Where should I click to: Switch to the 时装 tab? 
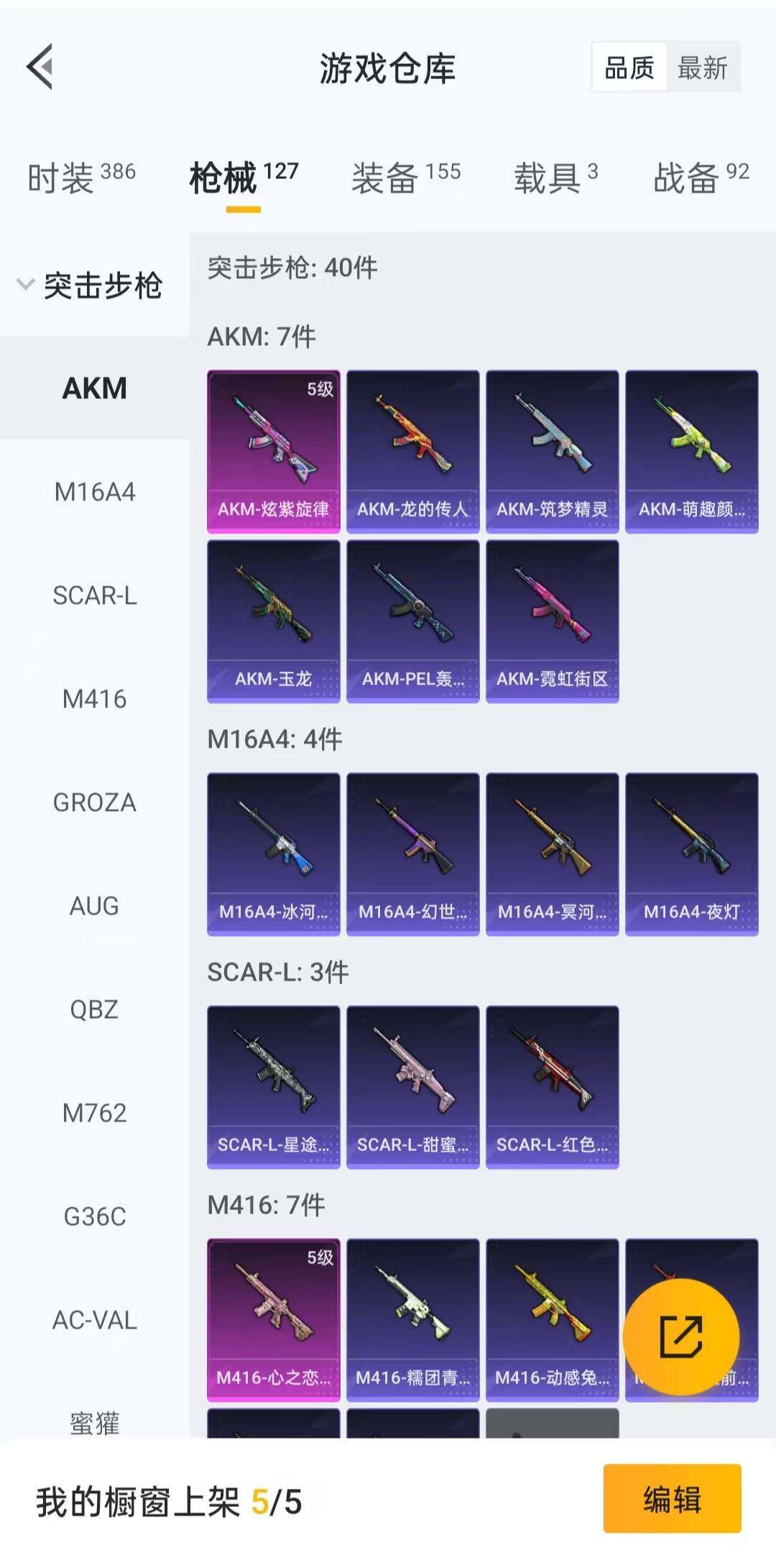81,178
